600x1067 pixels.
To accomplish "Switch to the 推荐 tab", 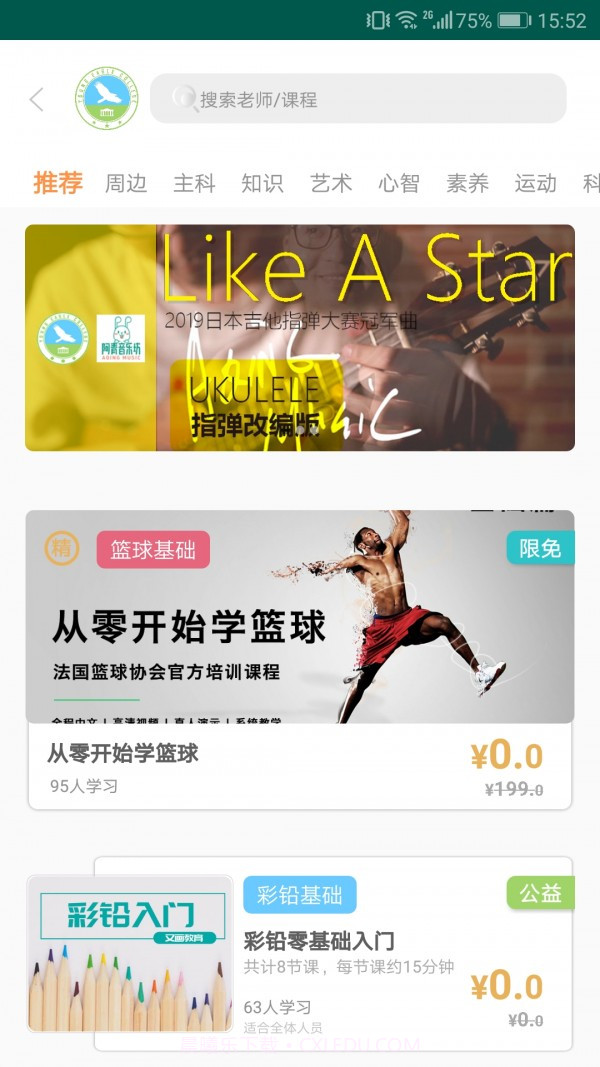I will point(58,183).
